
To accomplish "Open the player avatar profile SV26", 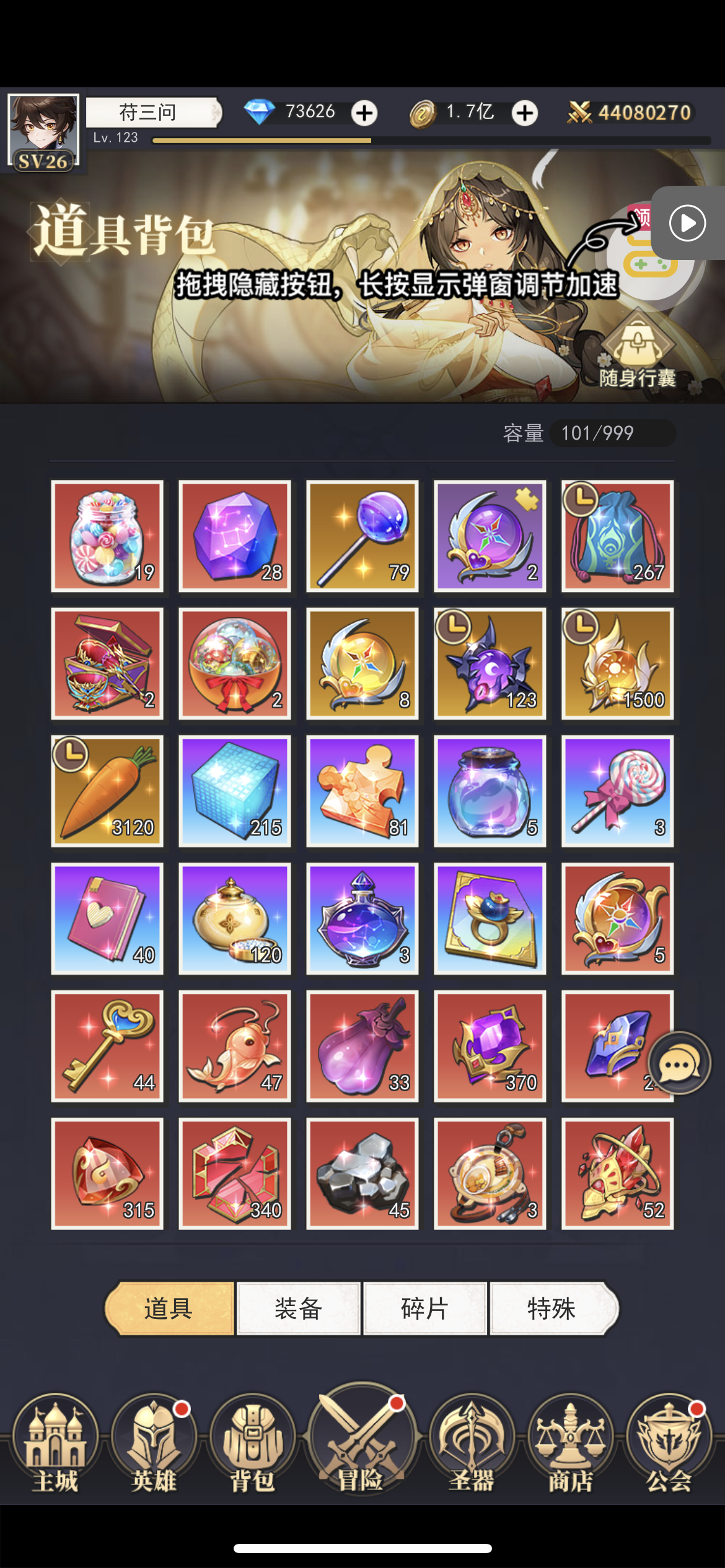I will point(43,133).
